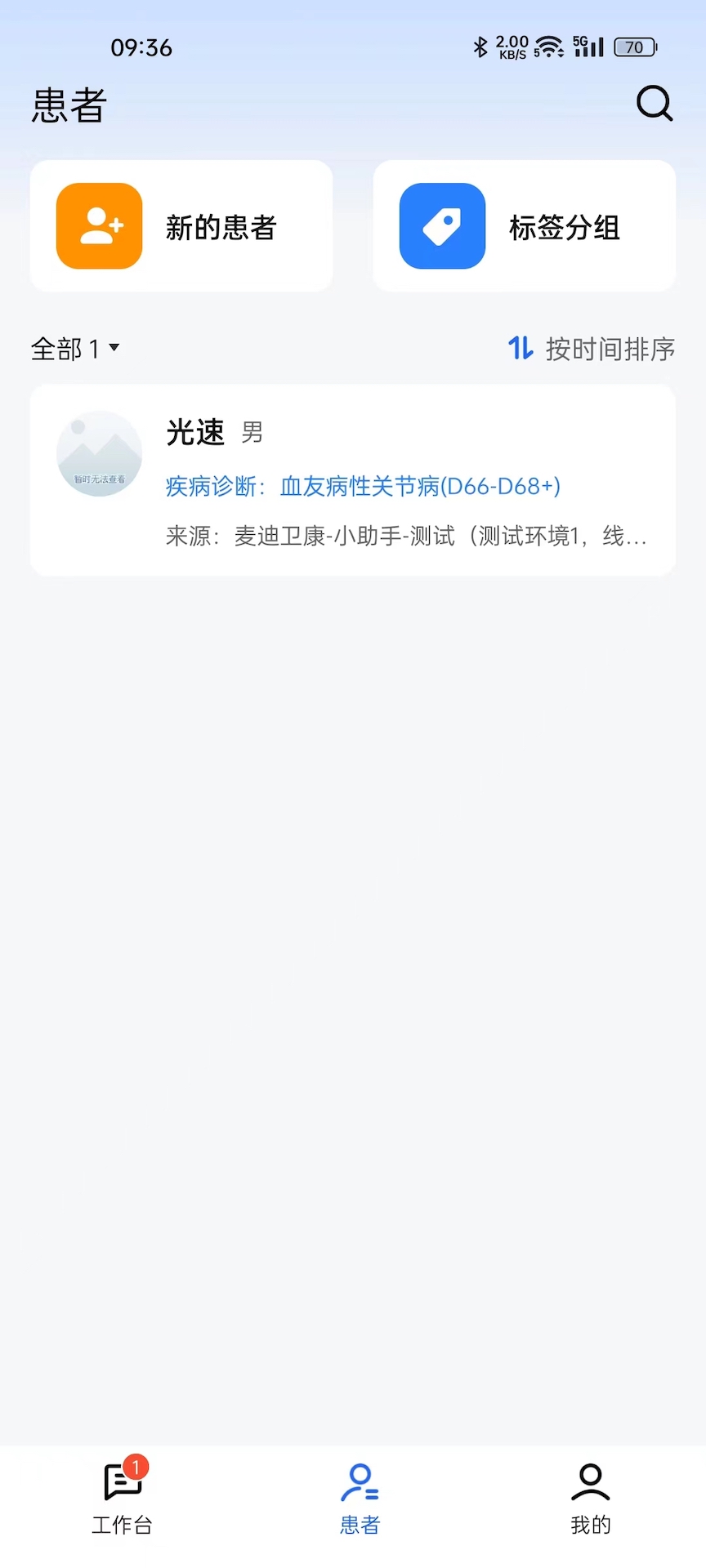Click the sort arrows icon beside 按时间排序
The image size is (706, 1568).
tap(521, 348)
